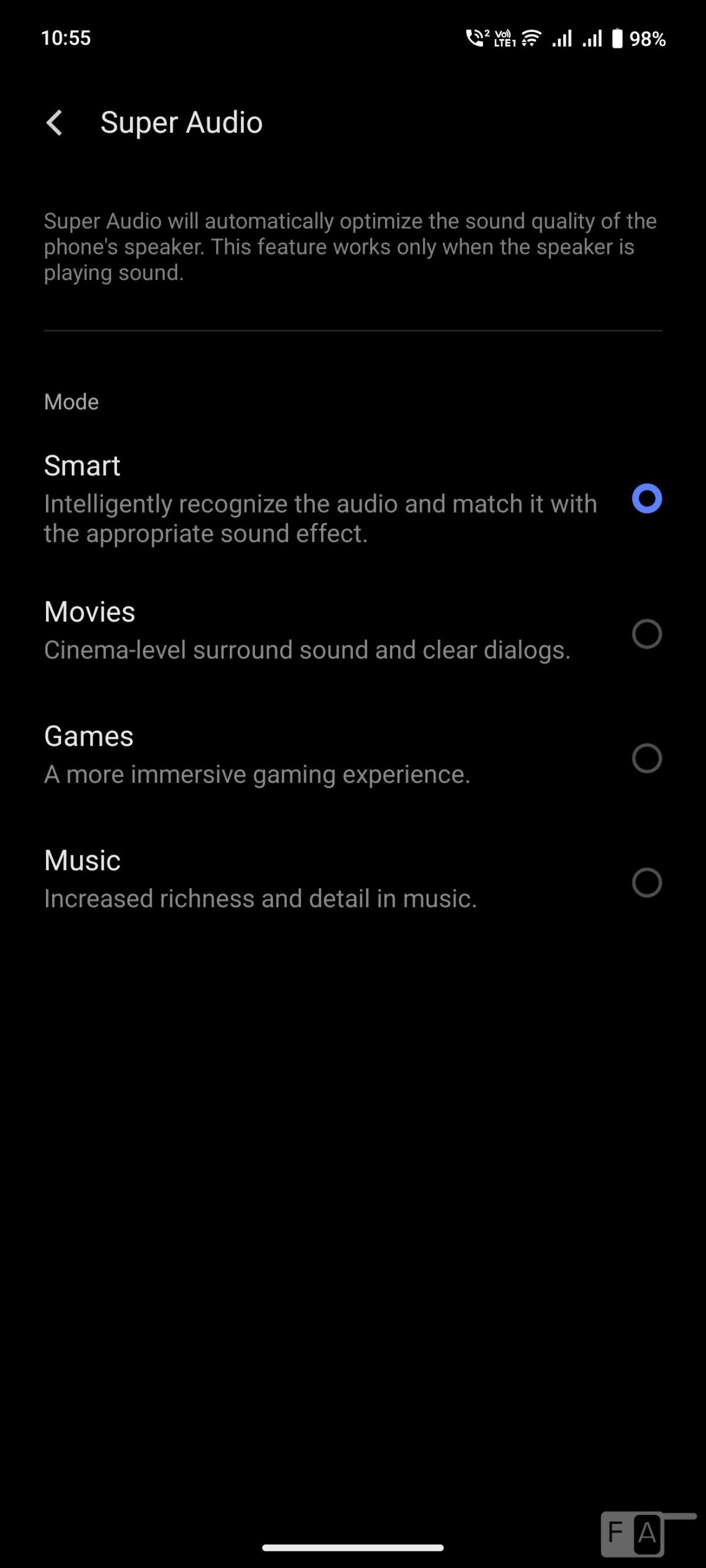This screenshot has height=1568, width=706.
Task: Go back from Super Audio settings
Action: [x=55, y=123]
